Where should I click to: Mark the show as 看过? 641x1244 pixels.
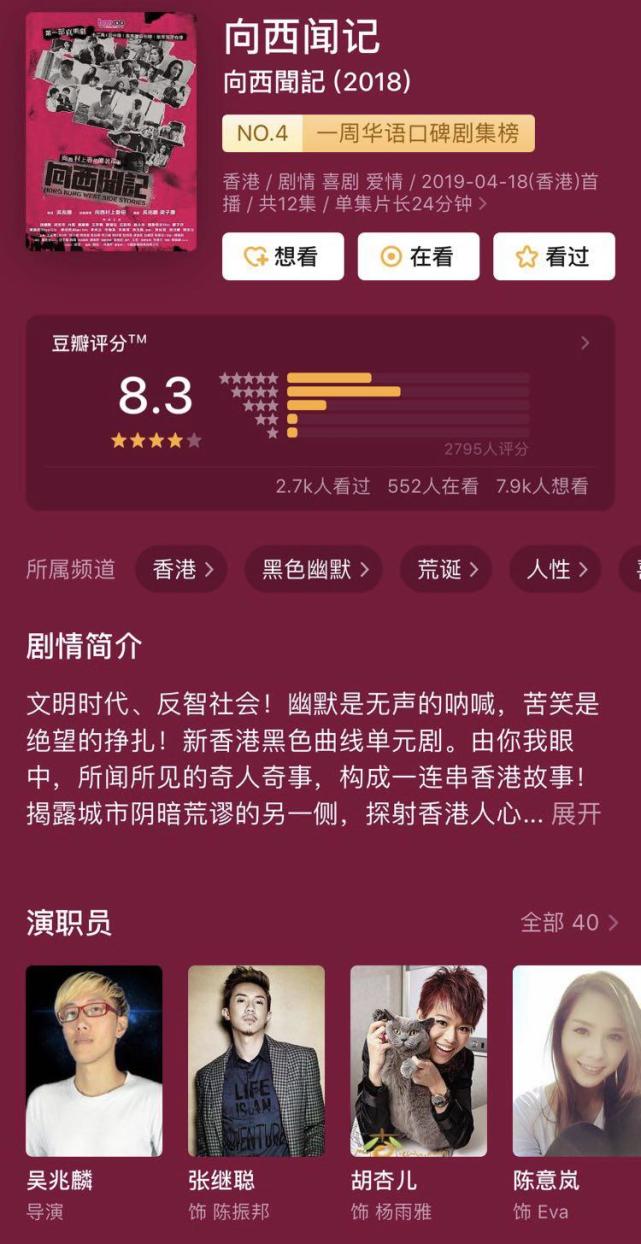coord(553,257)
